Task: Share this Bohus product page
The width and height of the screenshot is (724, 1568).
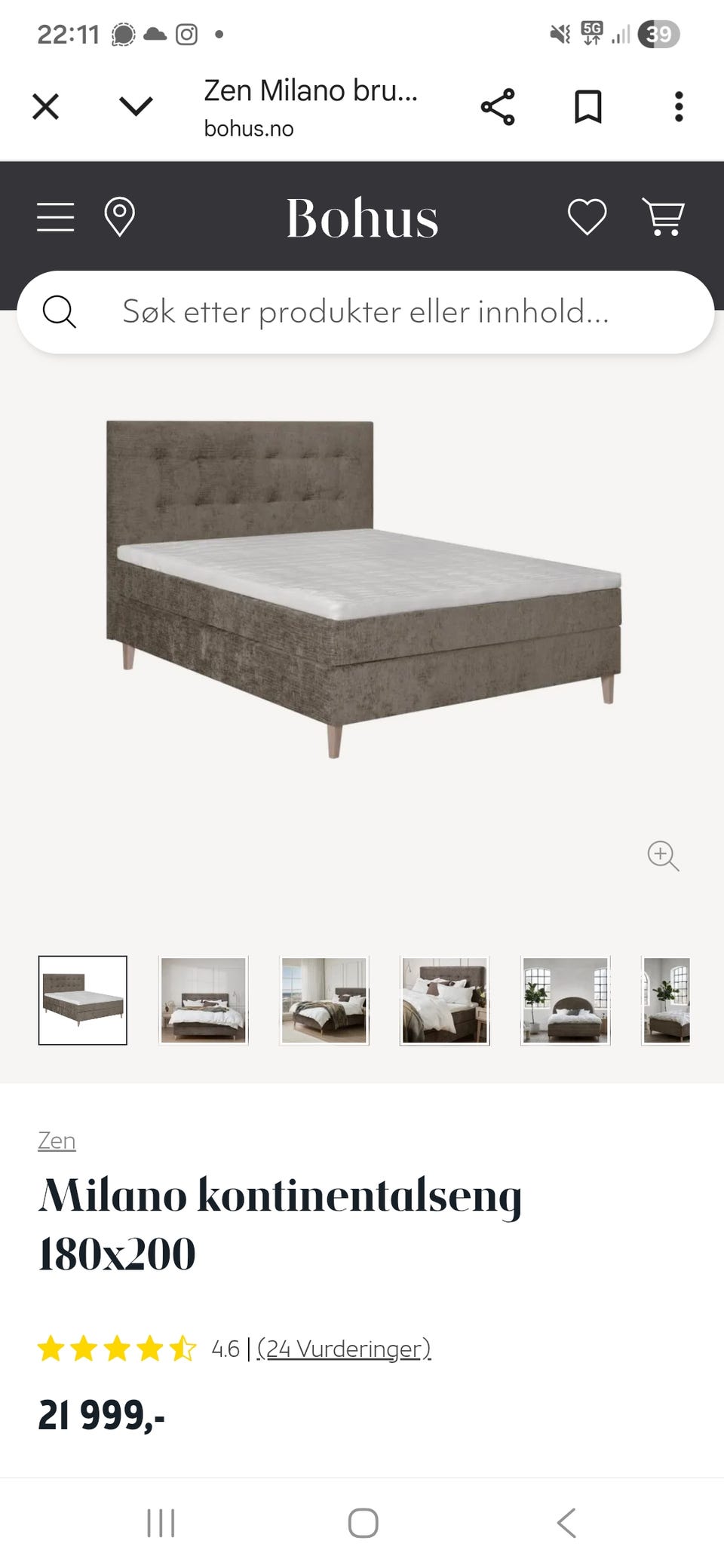Action: (x=498, y=106)
